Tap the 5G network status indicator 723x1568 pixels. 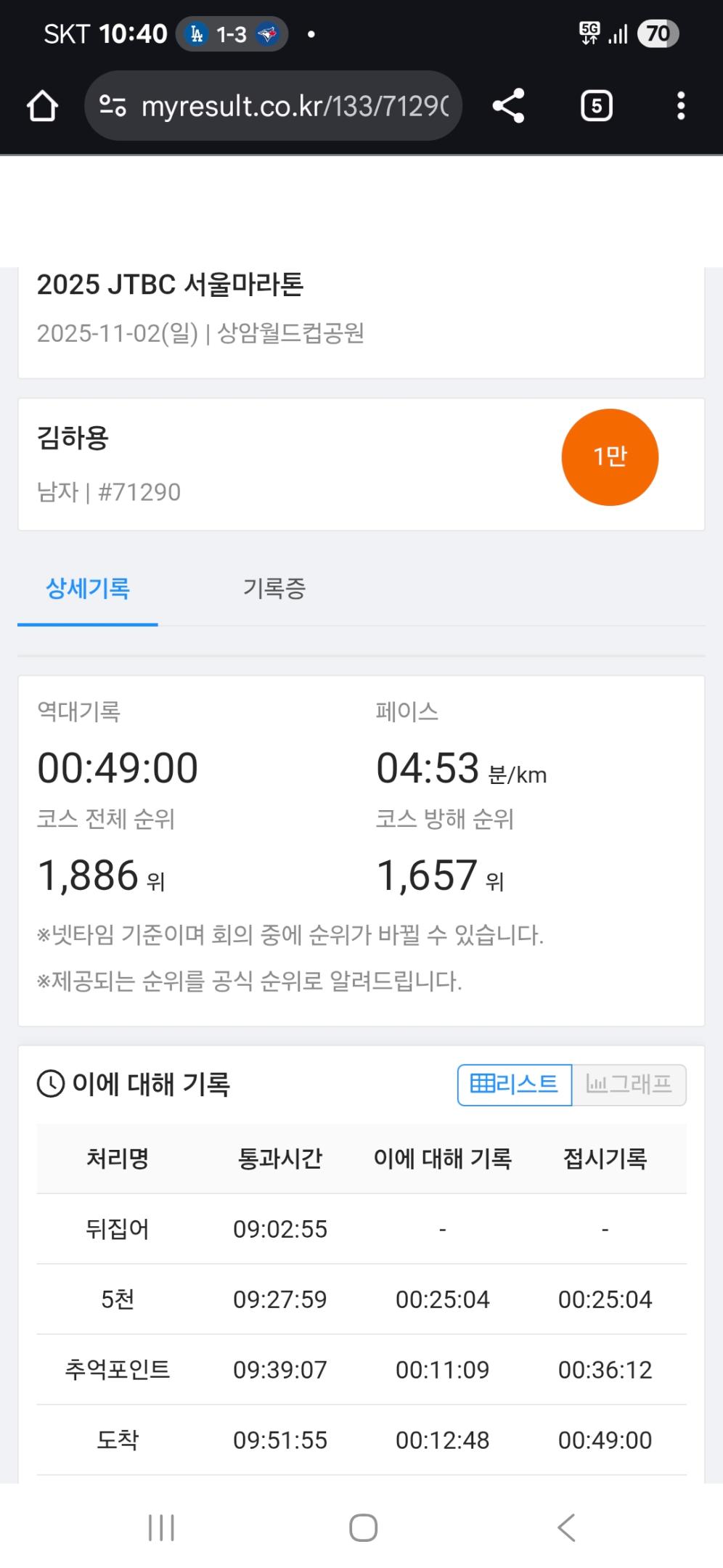(589, 31)
